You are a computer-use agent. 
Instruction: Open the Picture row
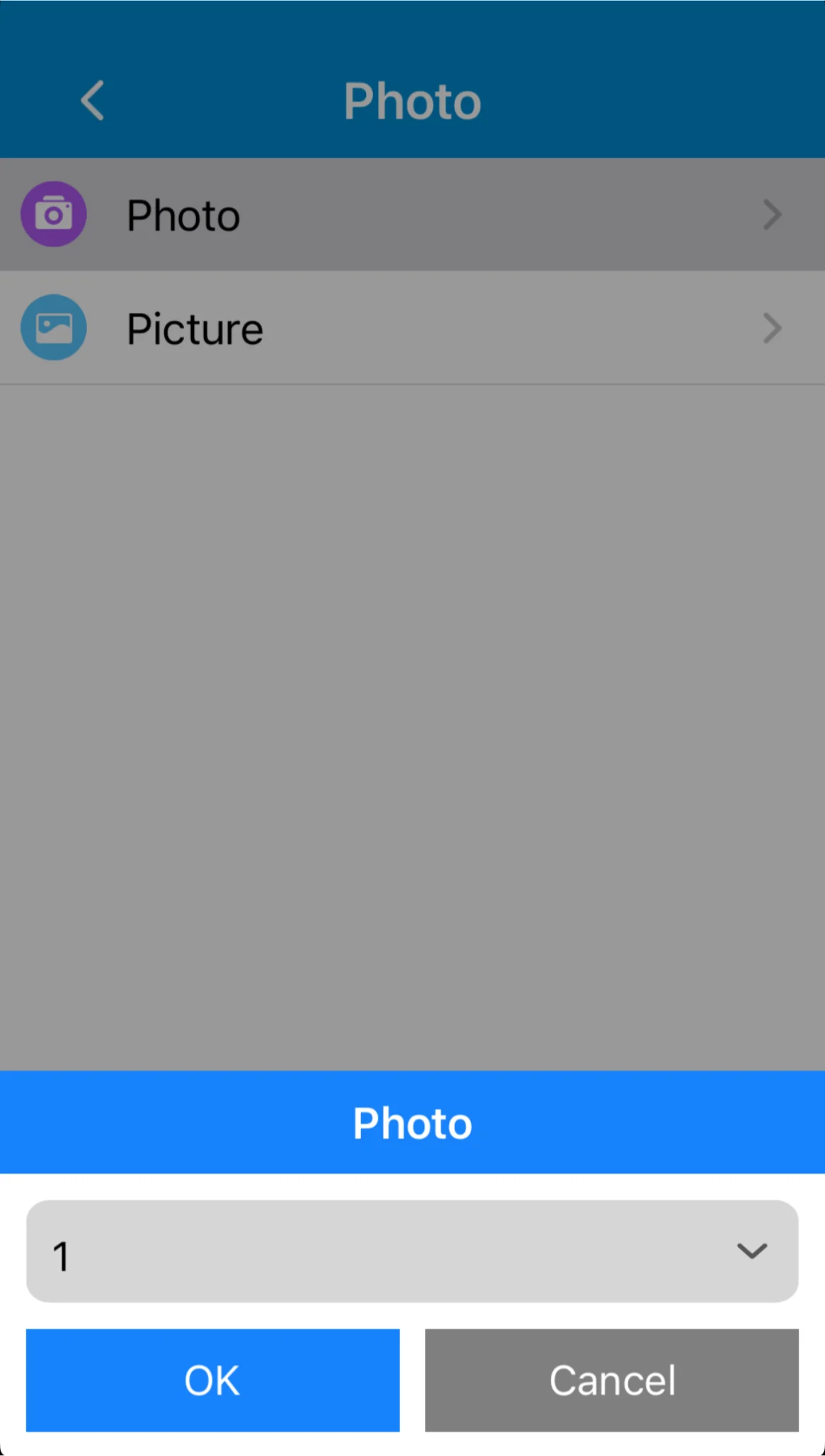(x=412, y=328)
